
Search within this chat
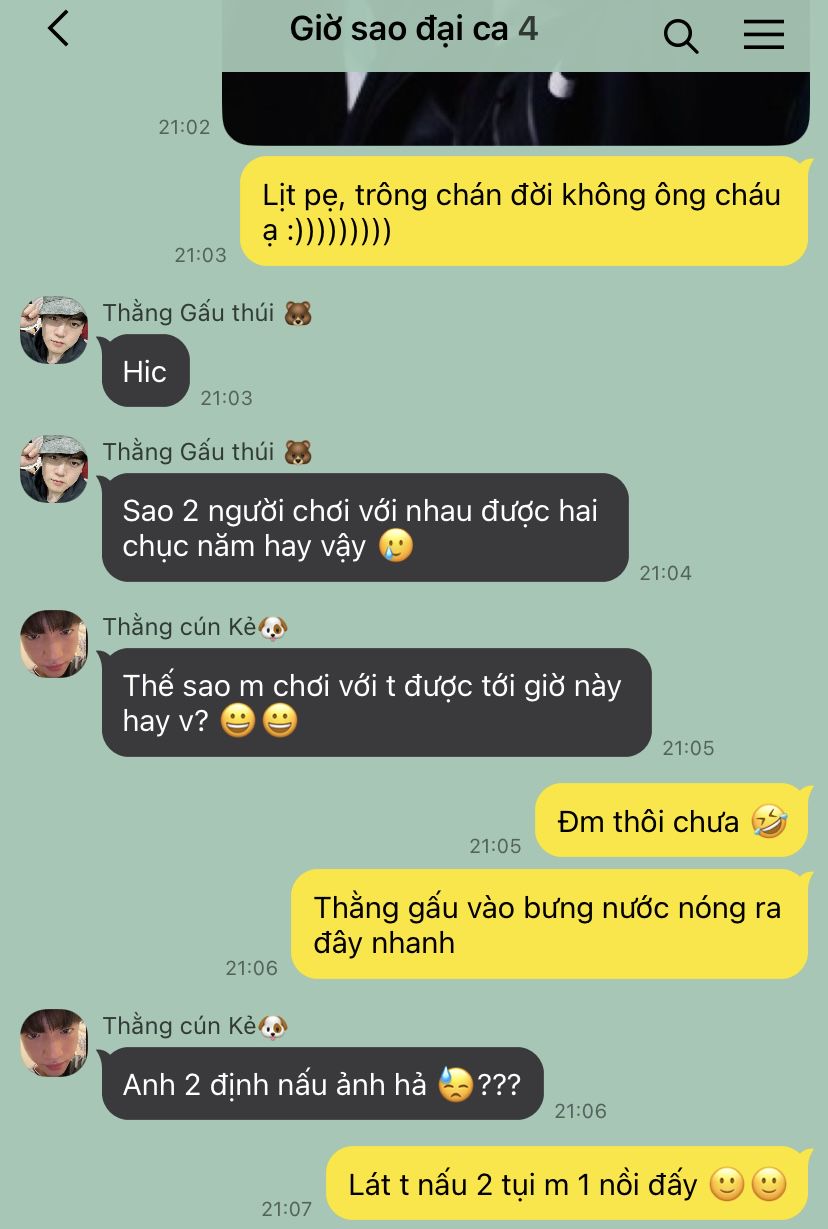[680, 36]
